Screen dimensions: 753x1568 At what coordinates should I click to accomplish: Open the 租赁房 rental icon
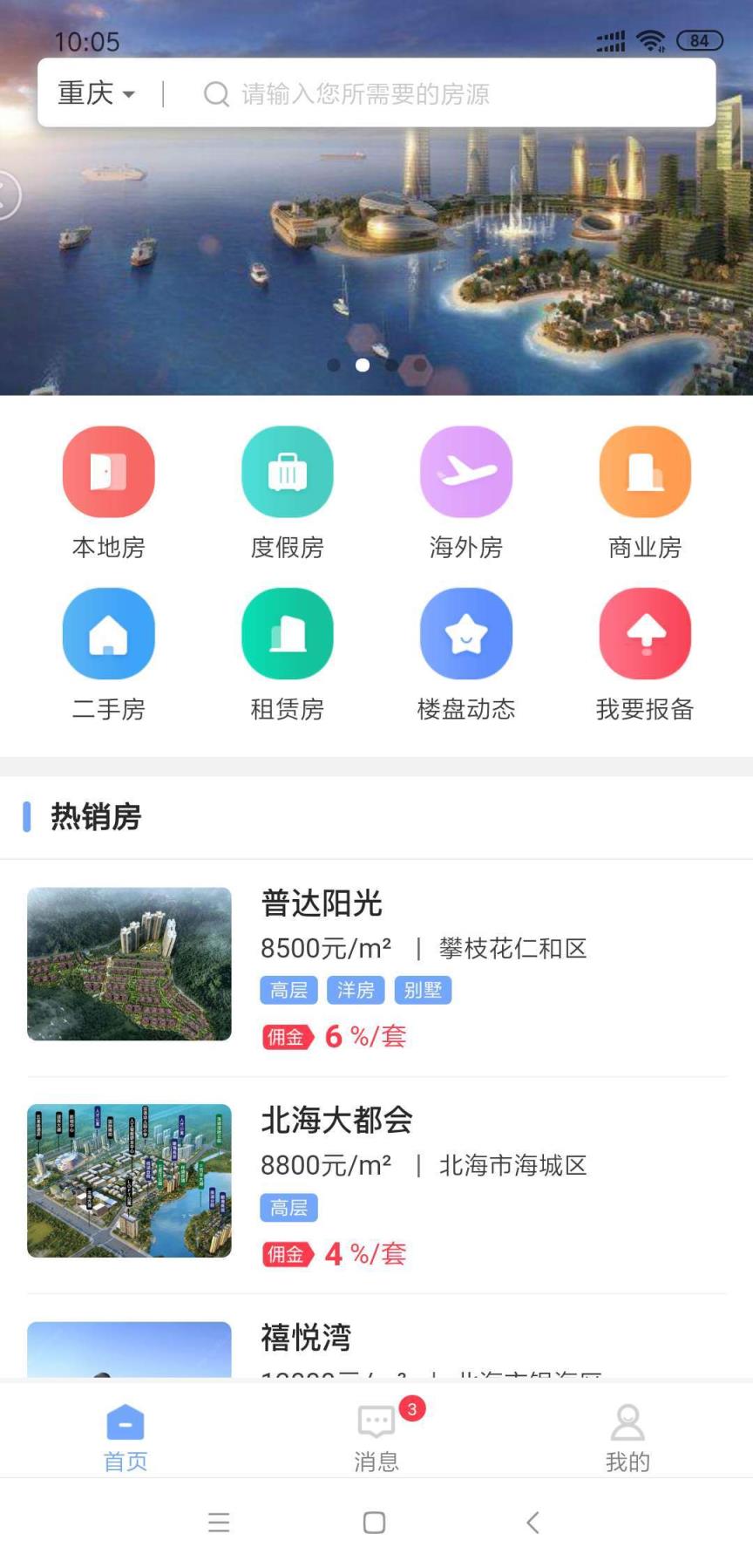point(288,633)
